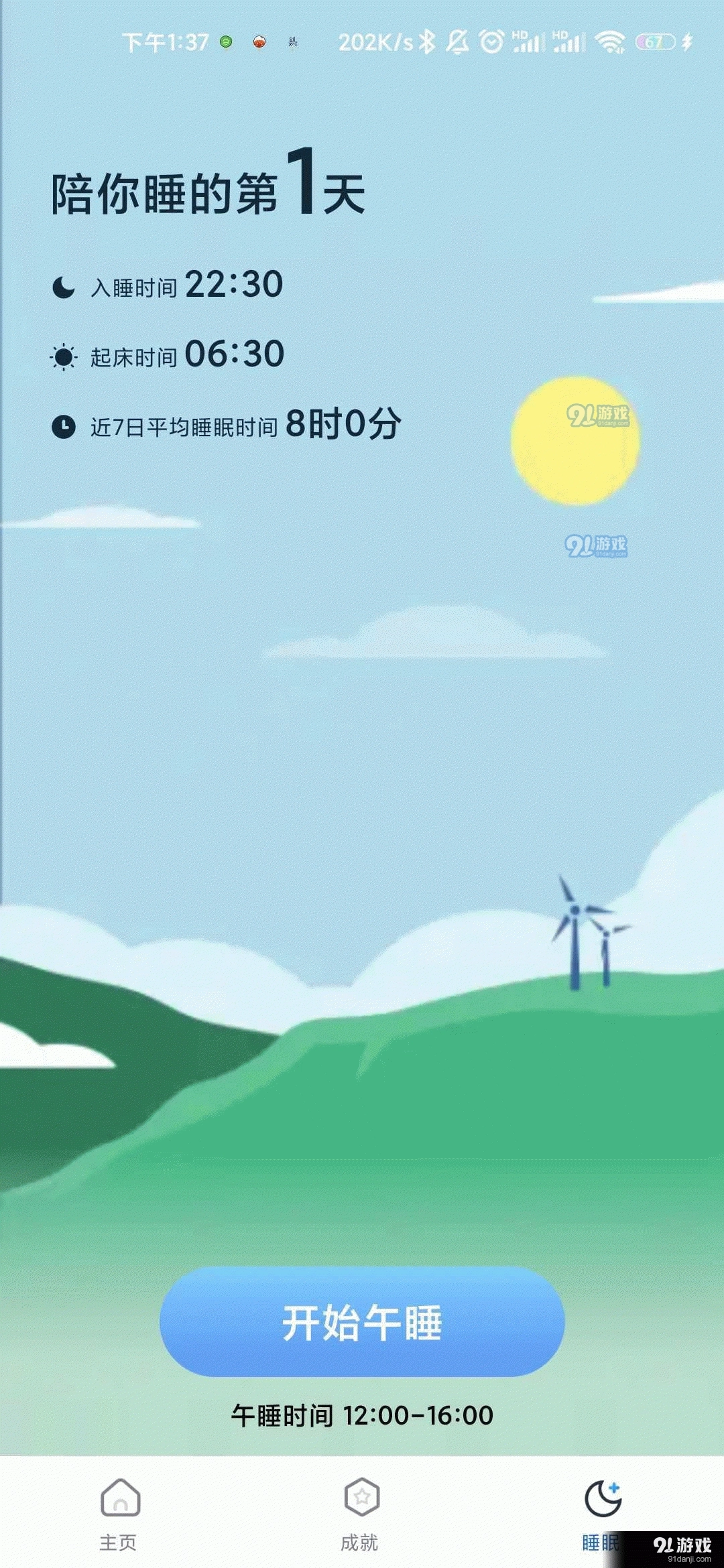
Task: Tap the 午睡时间 12:00-16:00 text
Action: [x=362, y=1414]
